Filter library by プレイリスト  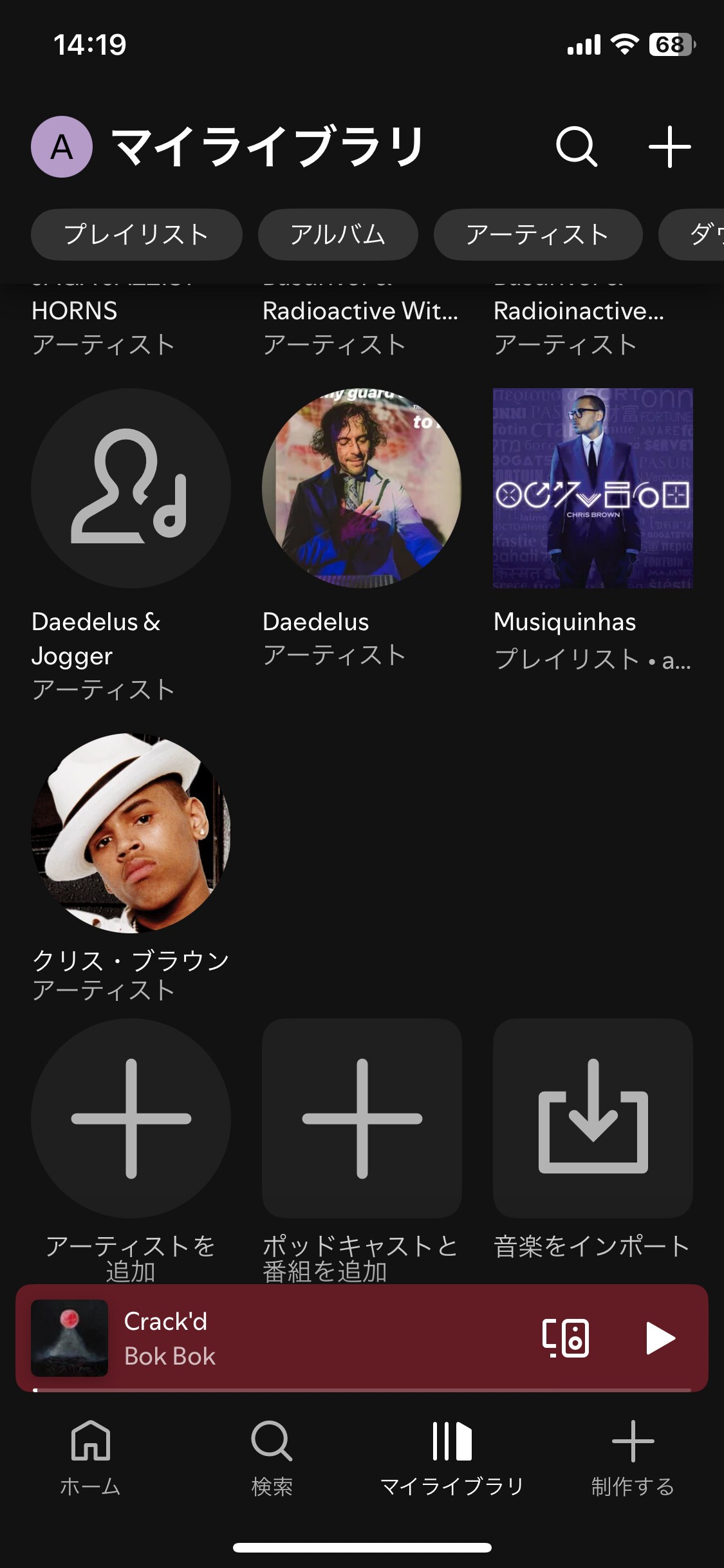coord(136,234)
